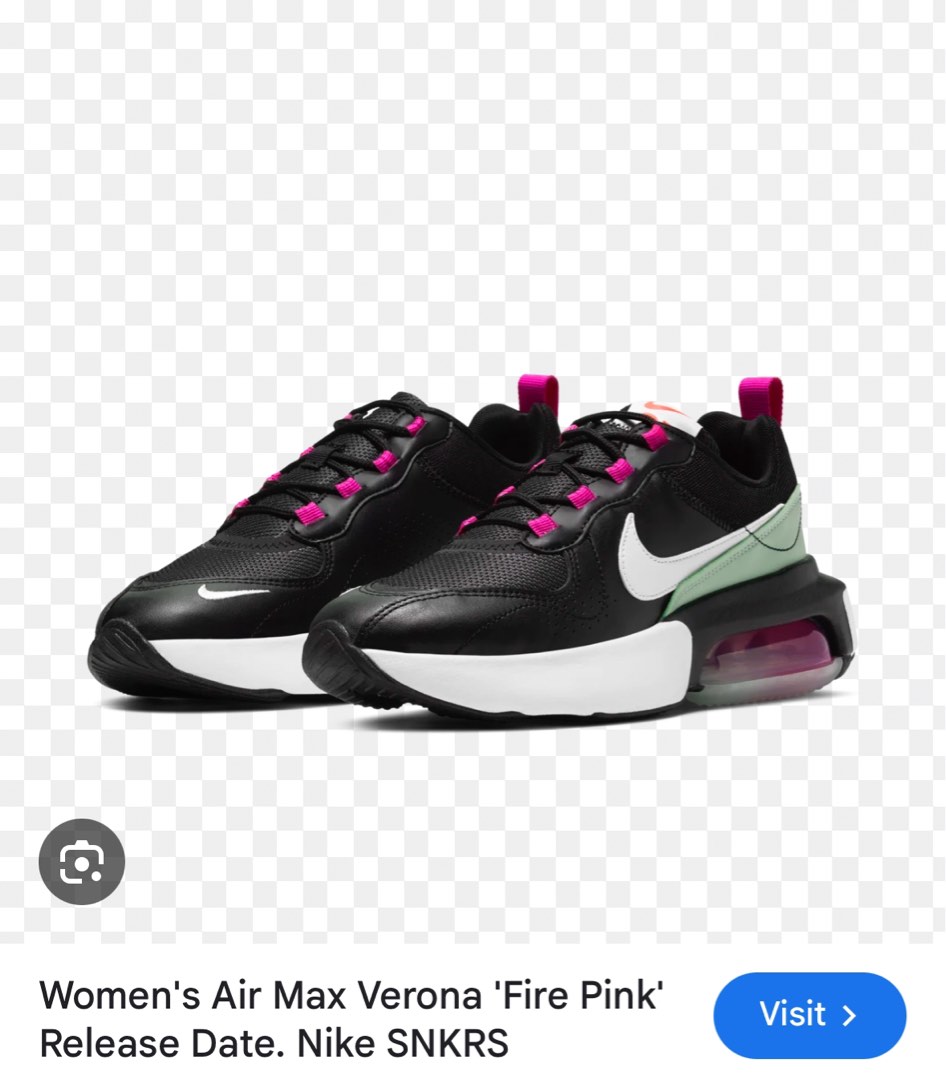The width and height of the screenshot is (946, 1080).
Task: Search this image with Google Lens
Action: [82, 862]
